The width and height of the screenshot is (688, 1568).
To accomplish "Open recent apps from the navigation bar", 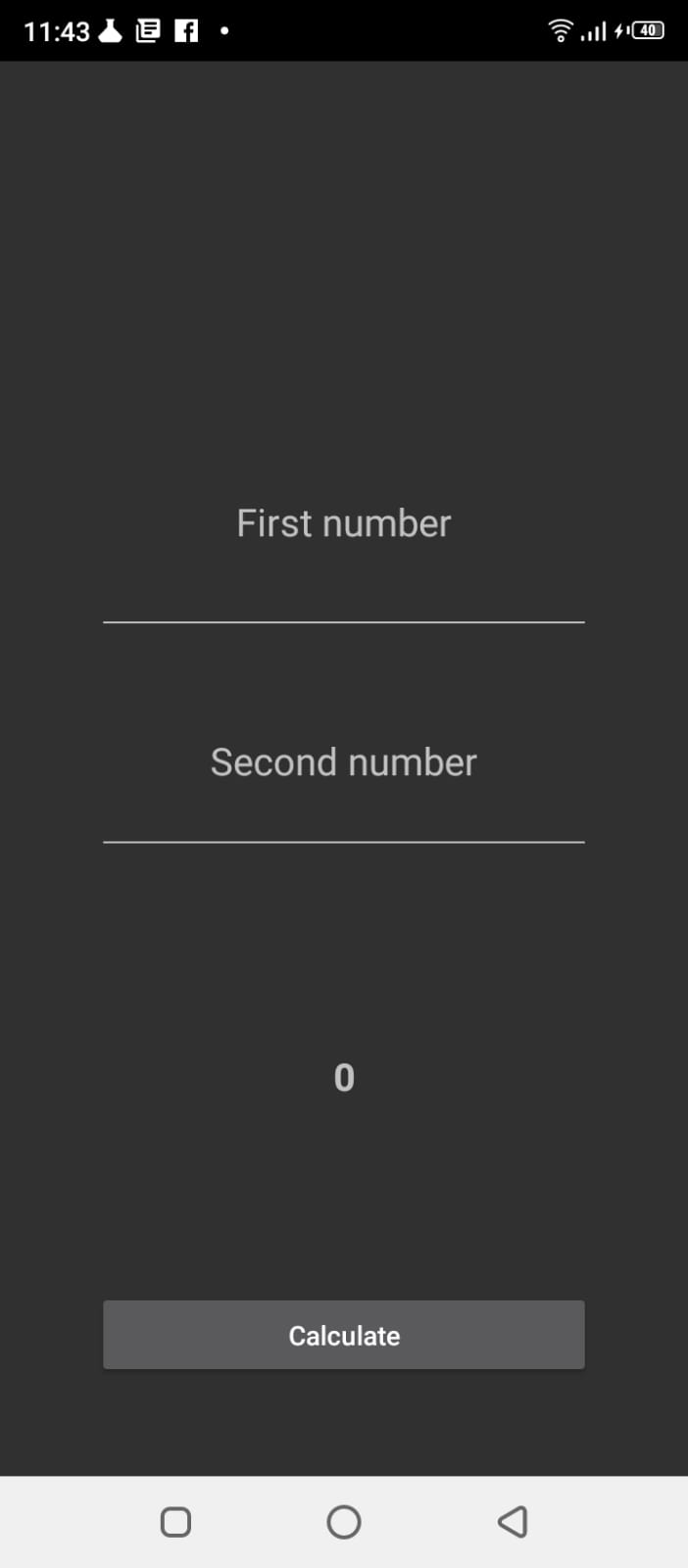I will click(175, 1522).
